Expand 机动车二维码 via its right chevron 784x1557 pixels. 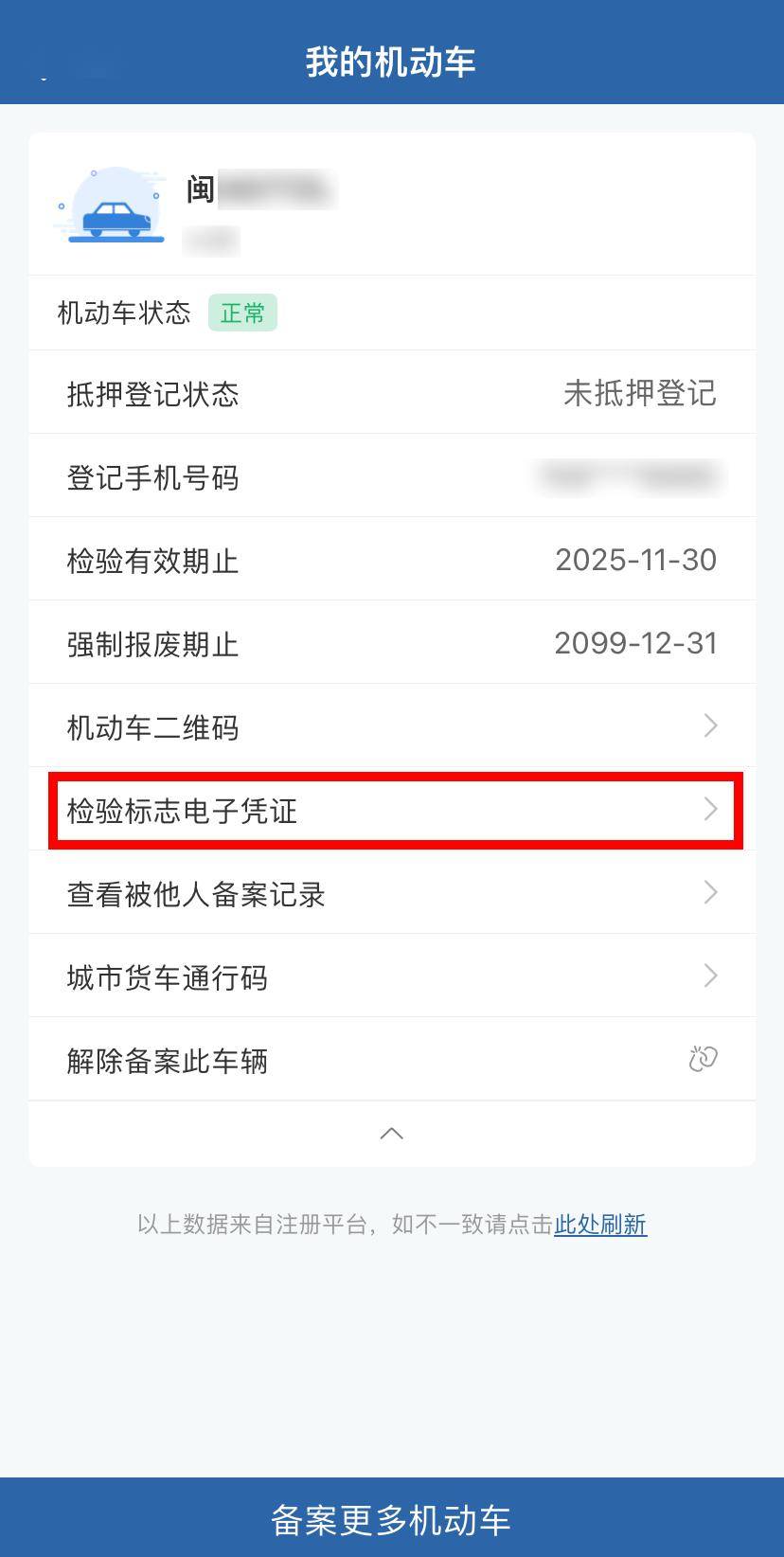pyautogui.click(x=711, y=725)
